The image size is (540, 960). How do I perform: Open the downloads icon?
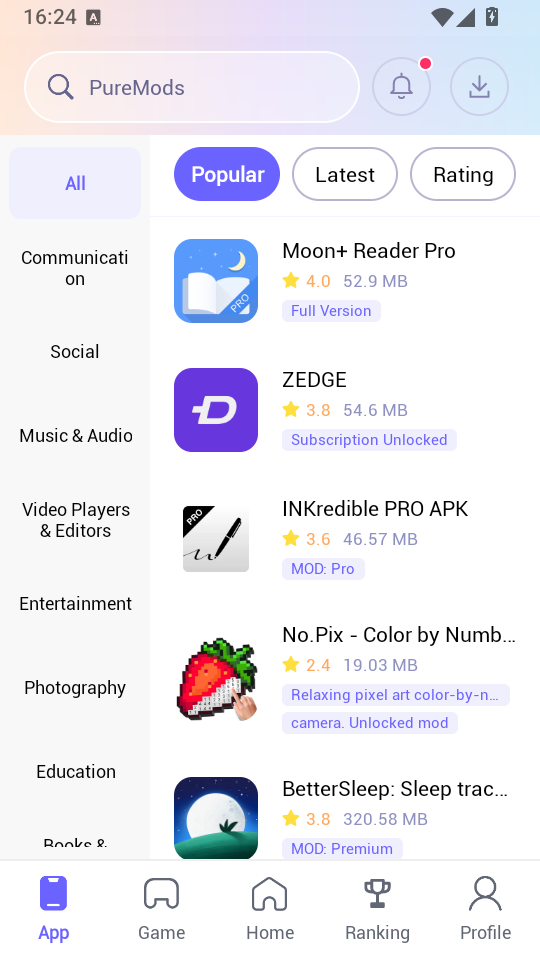[479, 87]
